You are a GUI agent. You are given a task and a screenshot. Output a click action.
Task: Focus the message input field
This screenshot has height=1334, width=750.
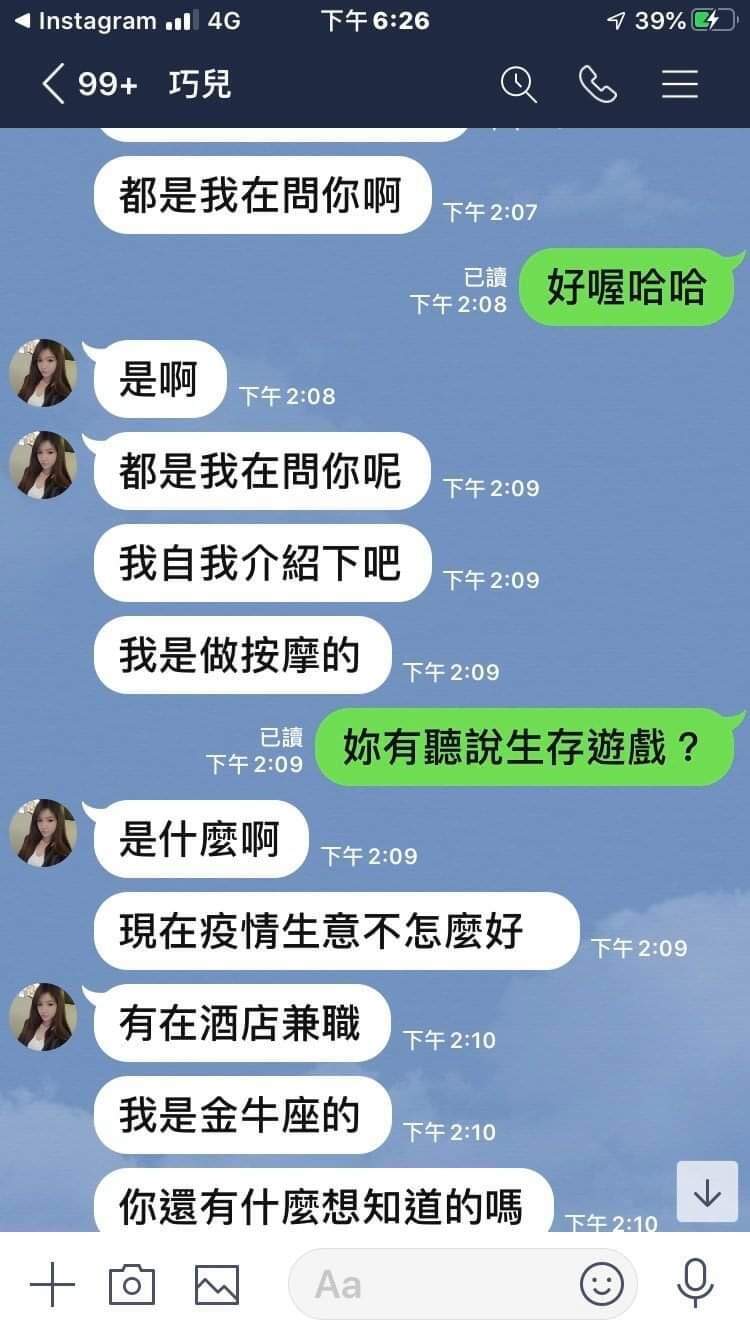point(430,1284)
